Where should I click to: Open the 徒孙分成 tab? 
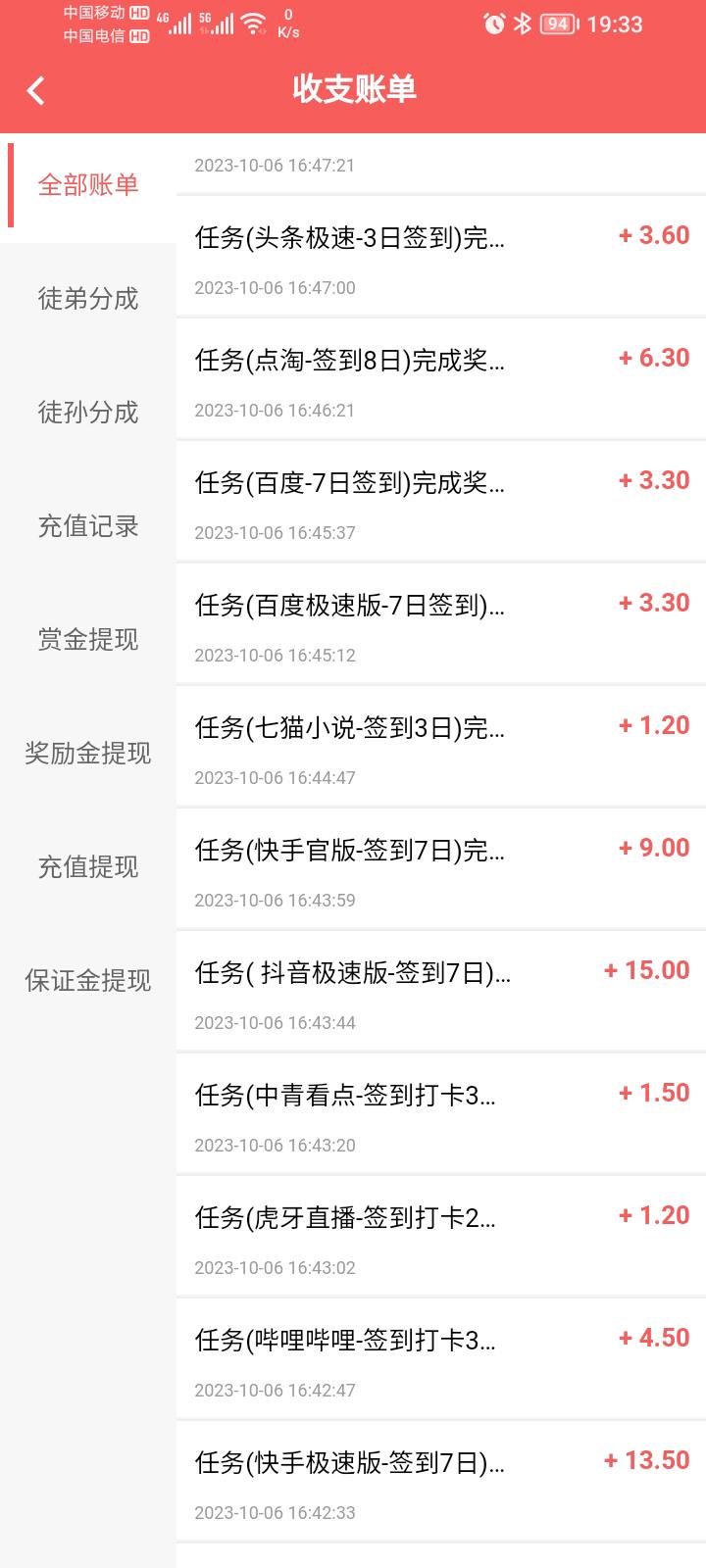tap(88, 413)
